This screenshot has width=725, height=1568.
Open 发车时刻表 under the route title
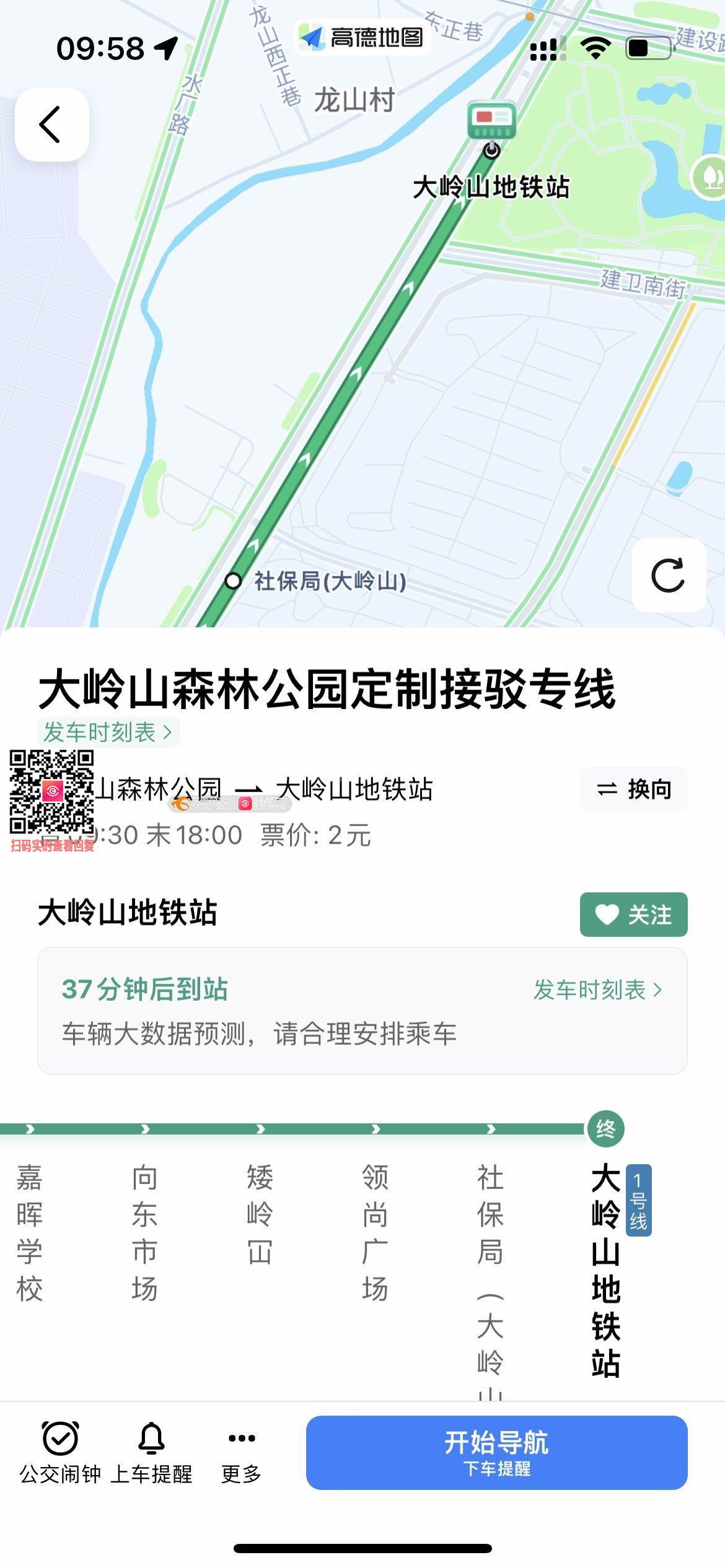pyautogui.click(x=108, y=732)
